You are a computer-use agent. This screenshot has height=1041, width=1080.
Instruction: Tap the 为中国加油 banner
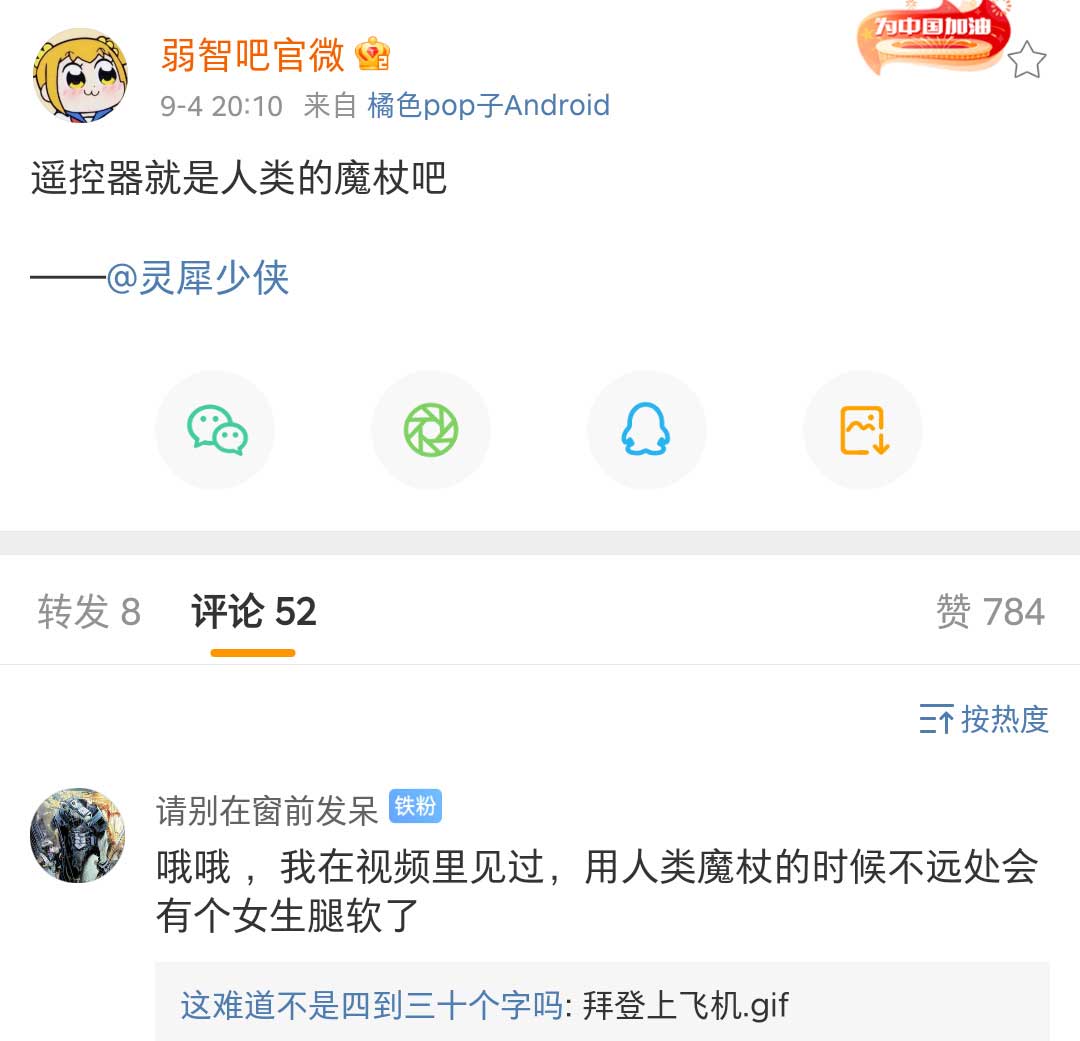tap(933, 35)
